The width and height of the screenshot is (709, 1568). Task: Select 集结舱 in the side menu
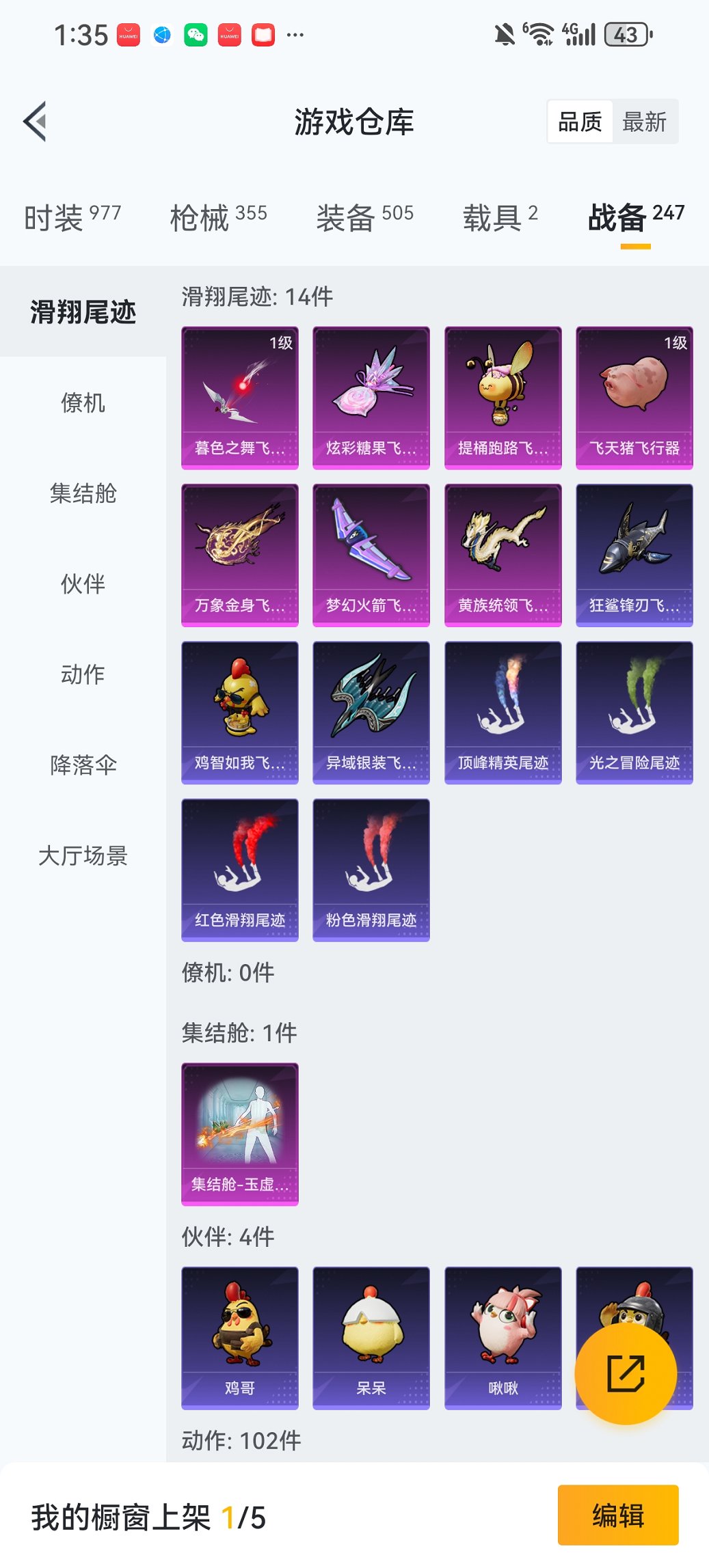pyautogui.click(x=83, y=493)
